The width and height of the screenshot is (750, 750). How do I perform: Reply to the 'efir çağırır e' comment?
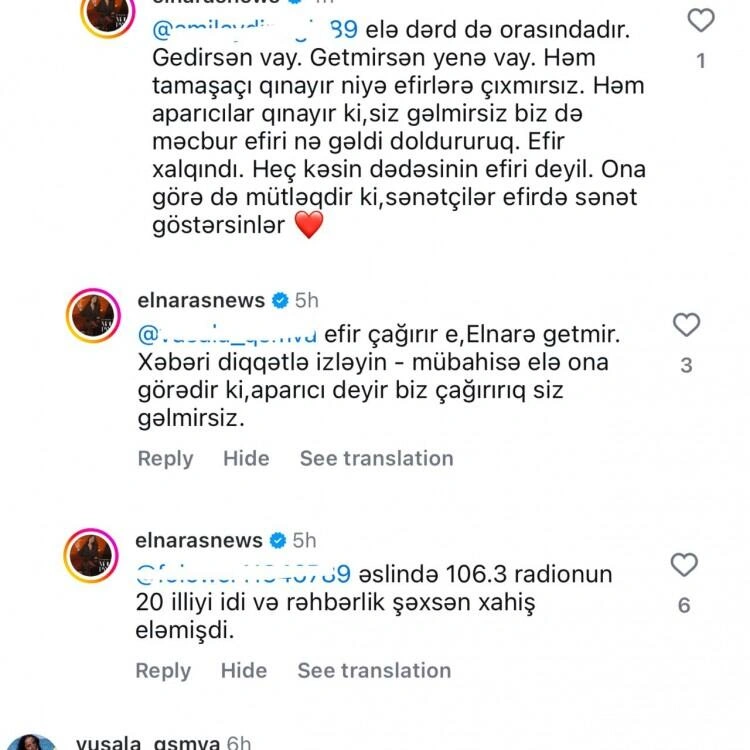[165, 459]
